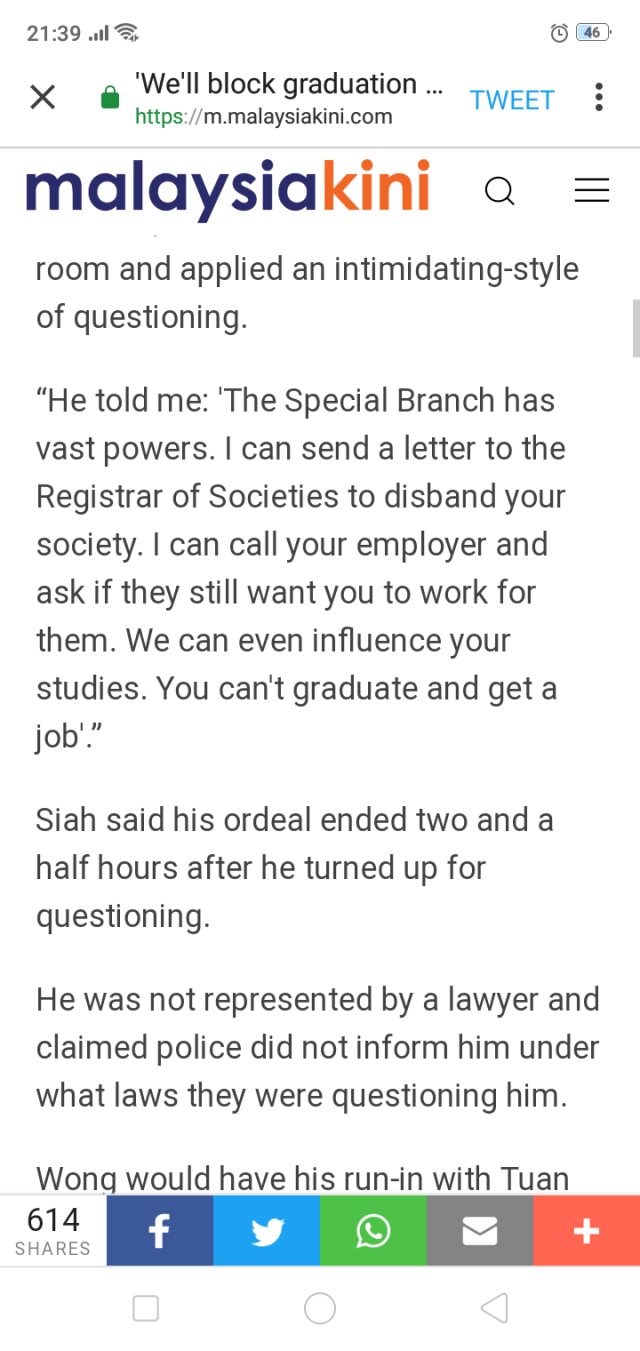Share article via WhatsApp
The image size is (640, 1351).
coord(373,1231)
